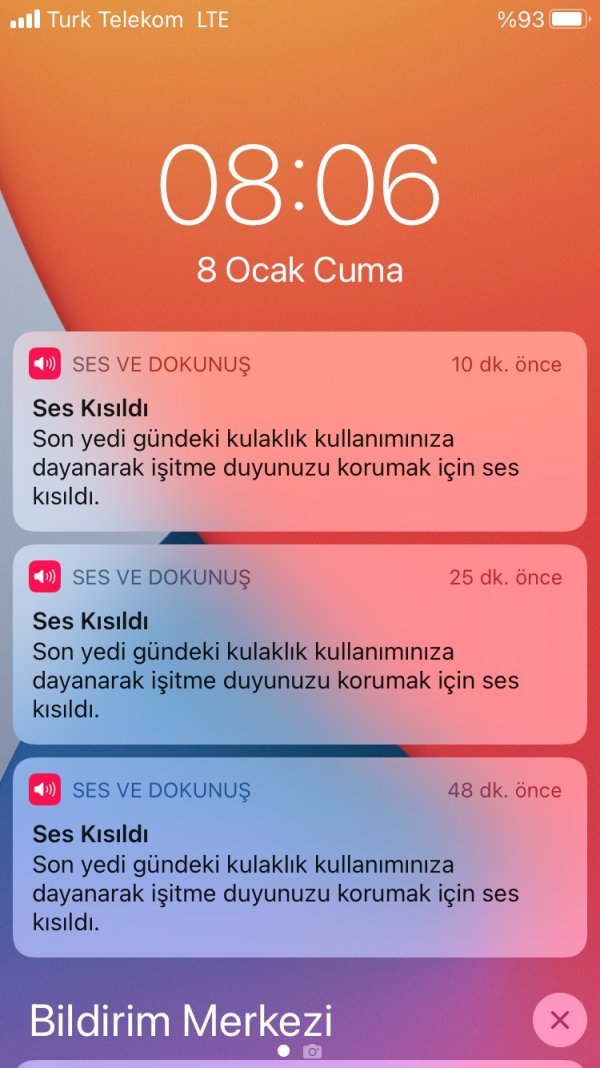600x1068 pixels.
Task: Open the Ses Kısıldı notification from 25 dk. önce
Action: click(300, 645)
